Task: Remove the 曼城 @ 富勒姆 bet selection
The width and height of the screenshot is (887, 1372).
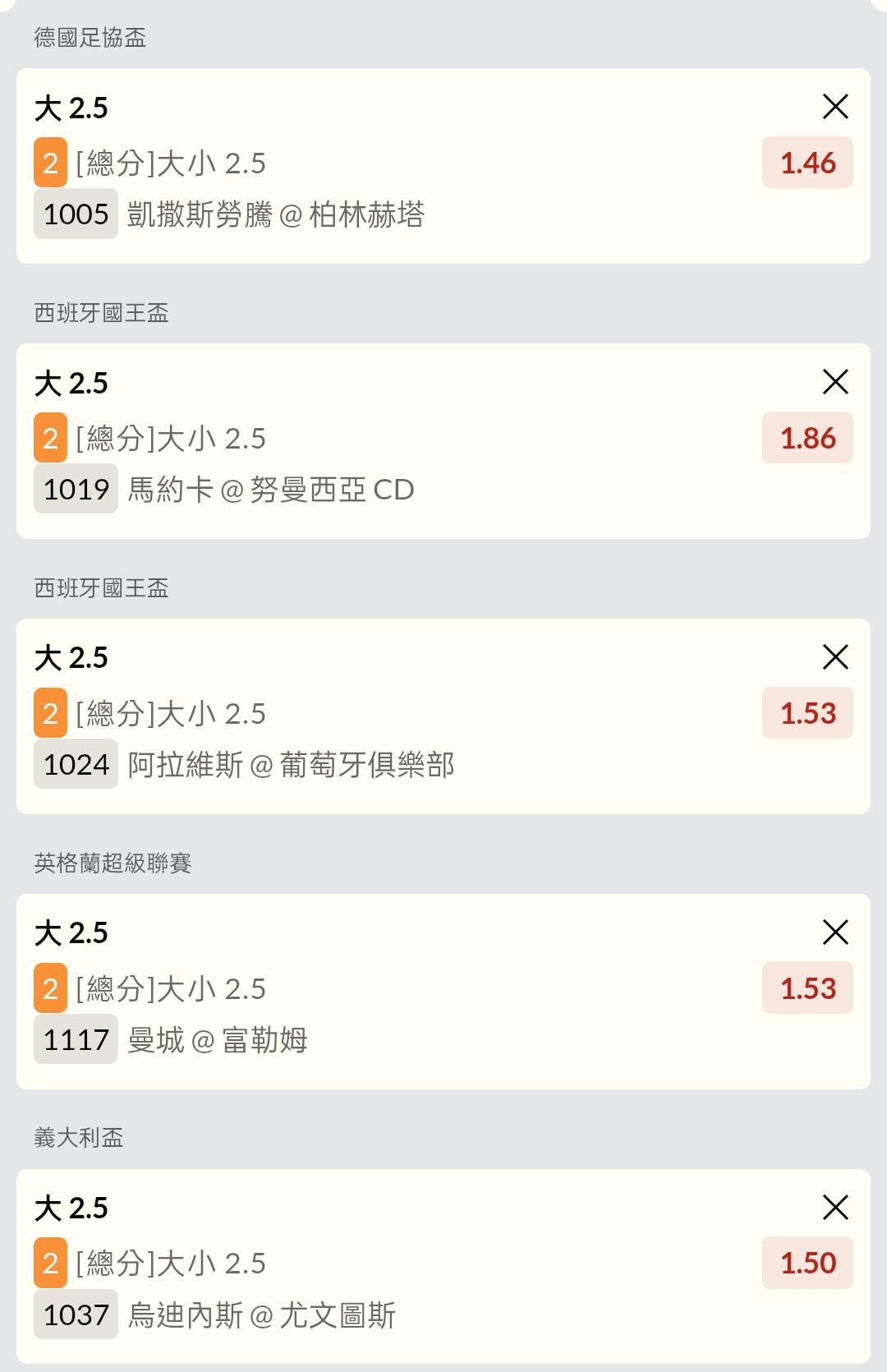Action: click(x=835, y=932)
